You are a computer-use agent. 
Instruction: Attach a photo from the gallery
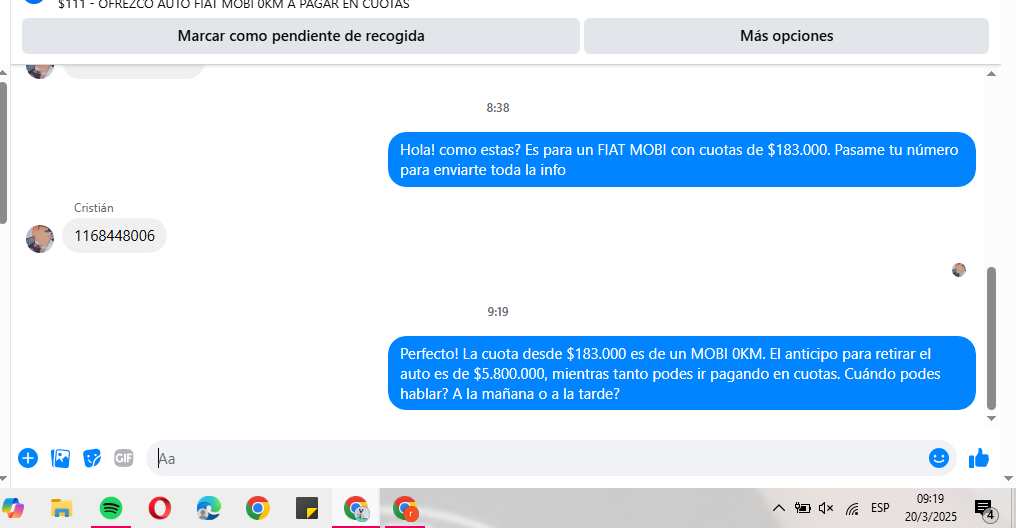(x=60, y=458)
